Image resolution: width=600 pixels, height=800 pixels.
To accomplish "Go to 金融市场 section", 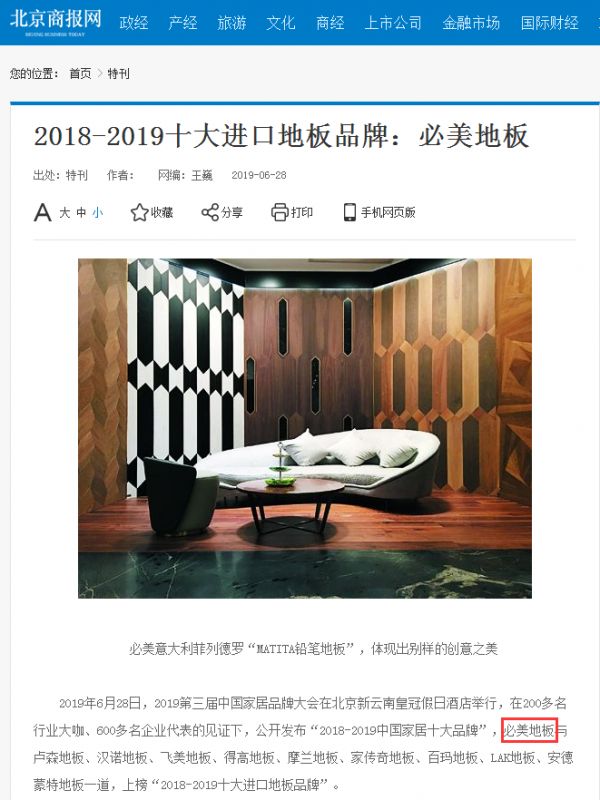I will tap(471, 22).
